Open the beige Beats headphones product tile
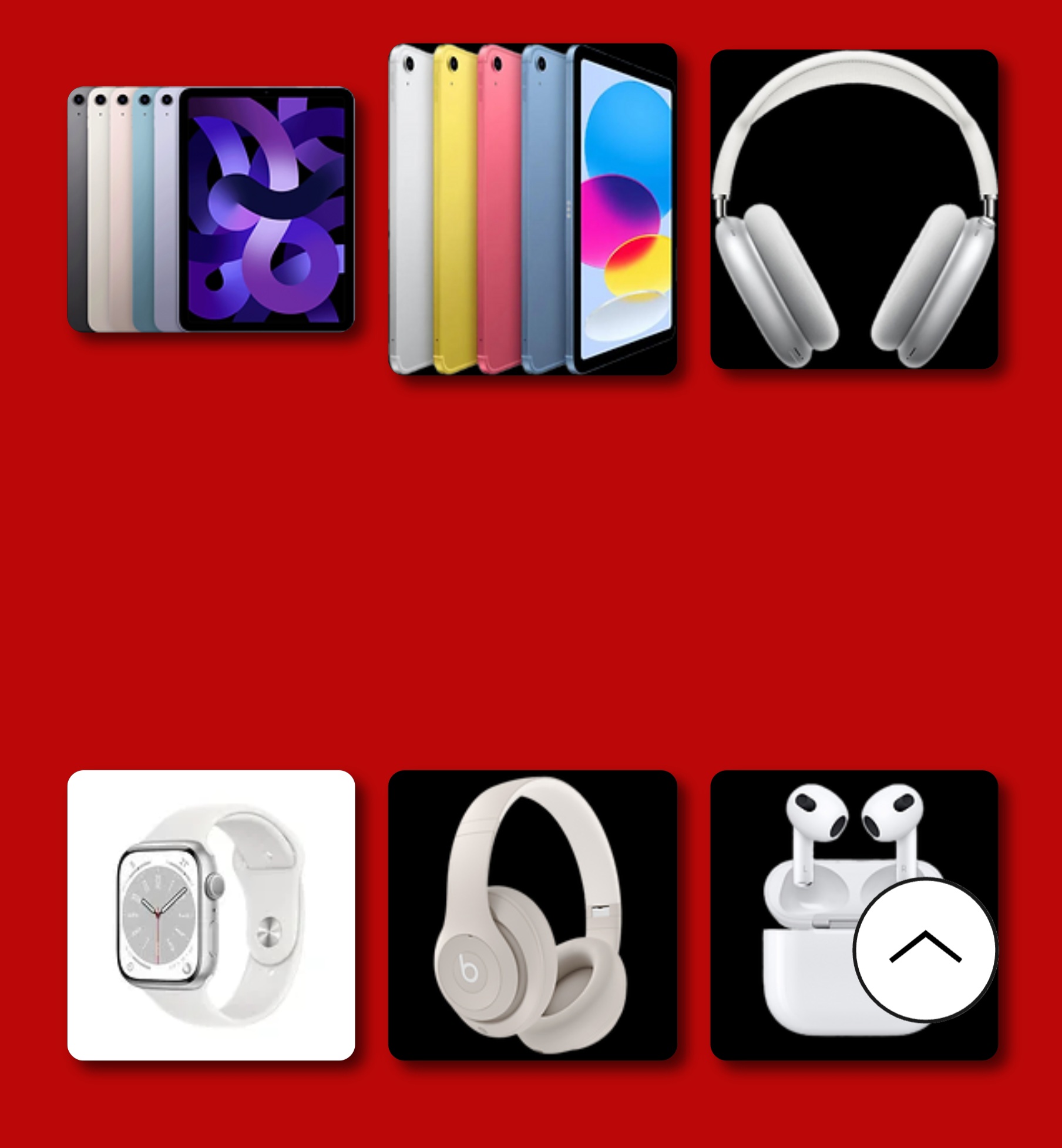This screenshot has width=1062, height=1148. 532,915
